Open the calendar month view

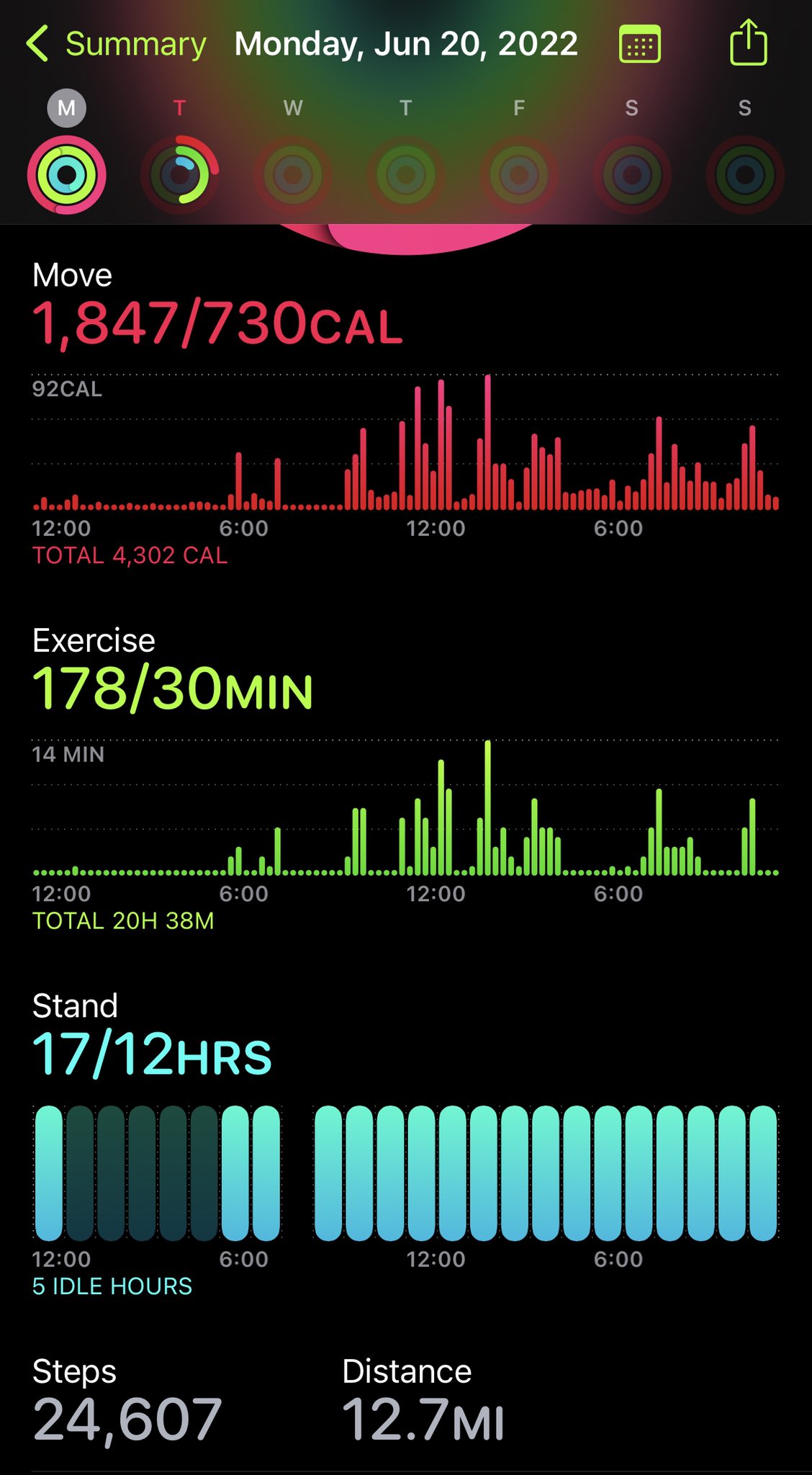(640, 44)
